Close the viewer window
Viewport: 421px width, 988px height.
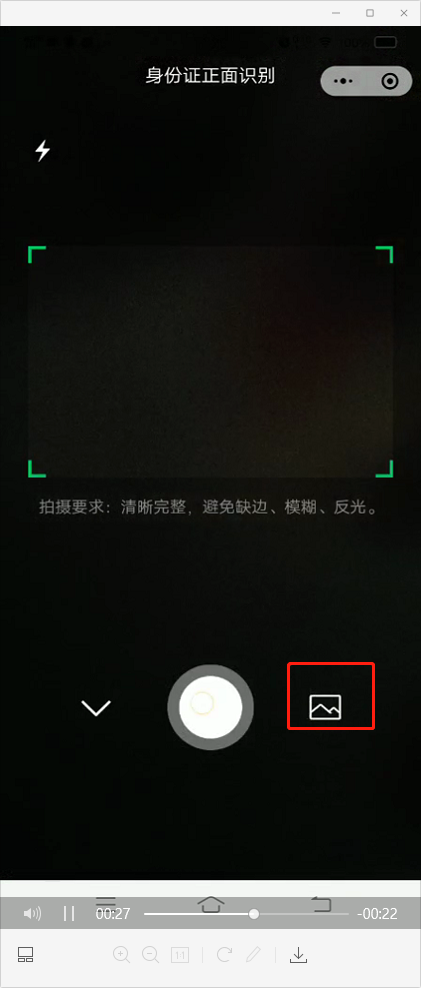pos(404,13)
